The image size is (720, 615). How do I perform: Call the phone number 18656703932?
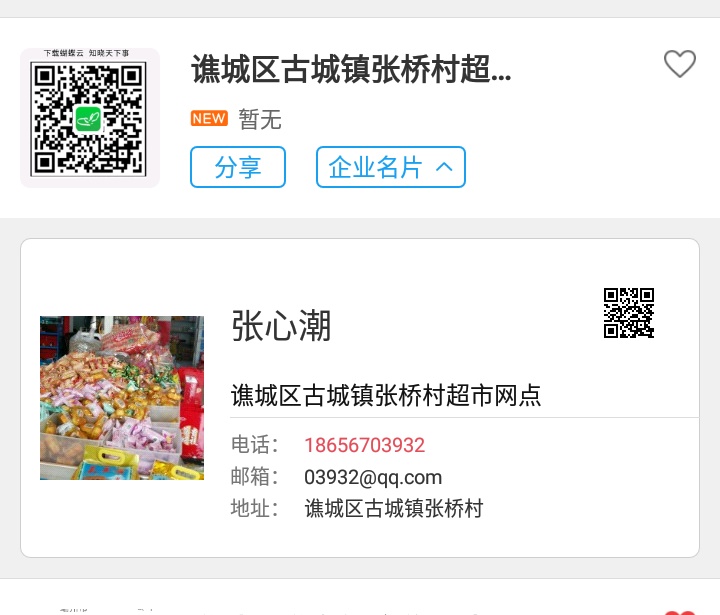coord(364,445)
